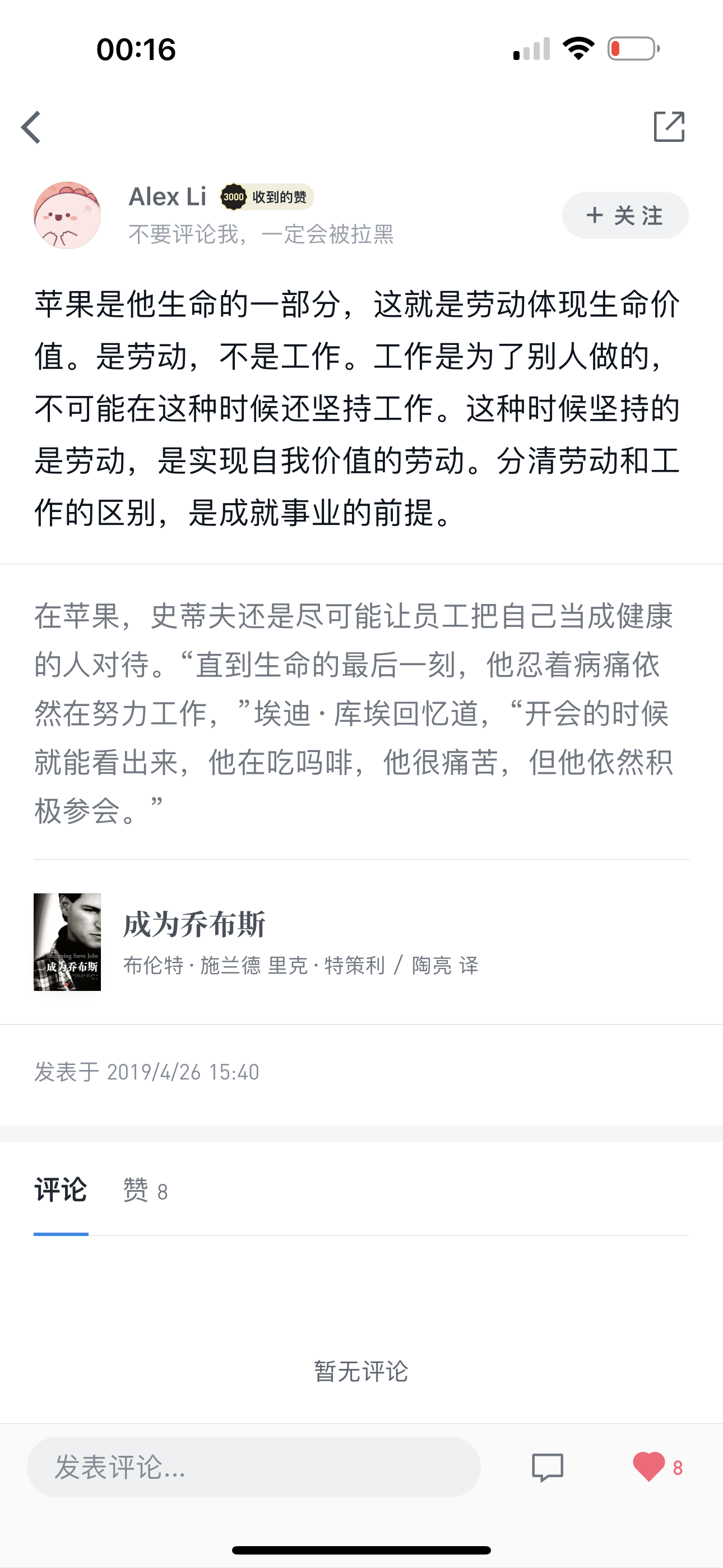The width and height of the screenshot is (723, 1568).
Task: Share this note via top-right icon
Action: 669,127
